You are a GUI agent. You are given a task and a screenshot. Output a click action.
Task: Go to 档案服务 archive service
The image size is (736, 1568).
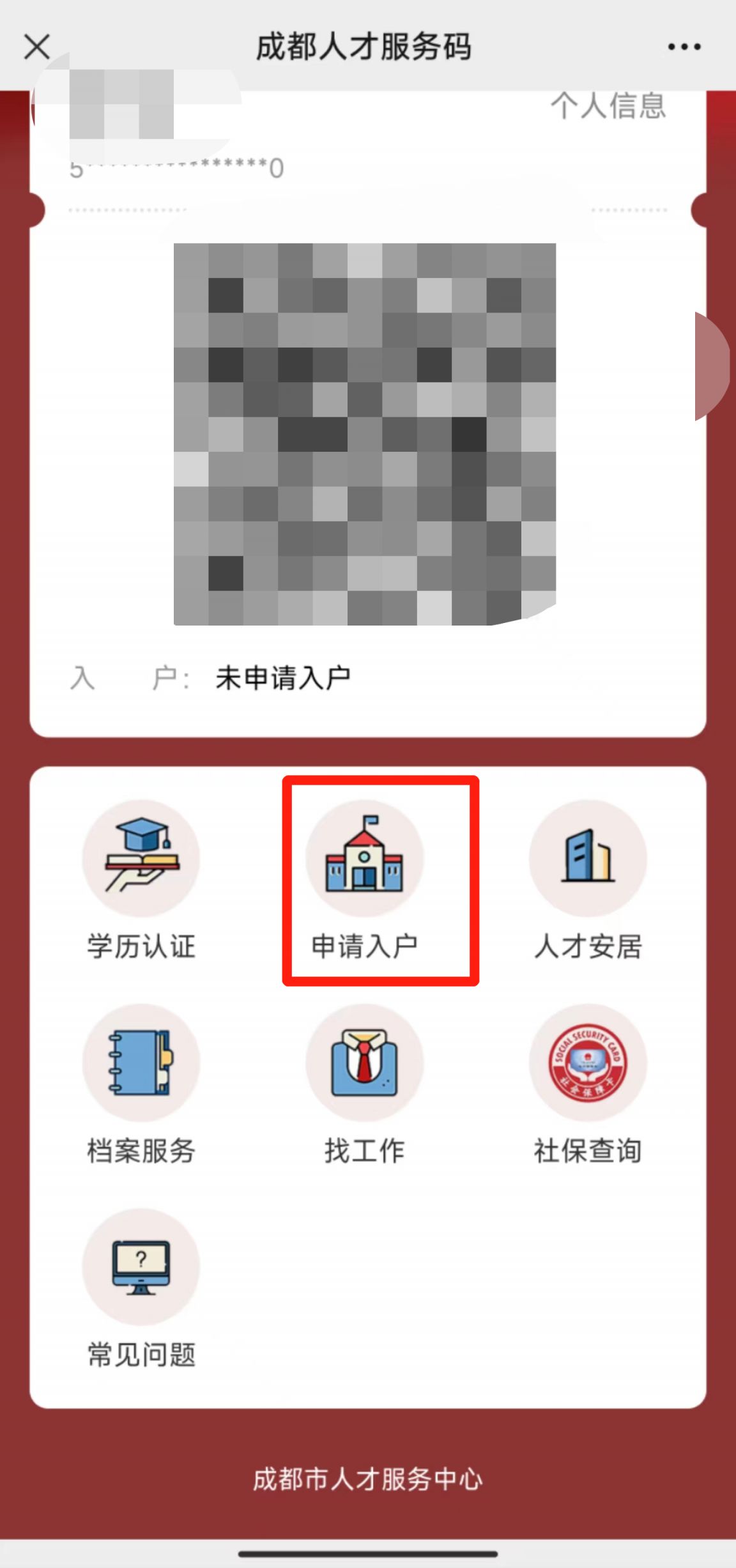(x=141, y=1084)
